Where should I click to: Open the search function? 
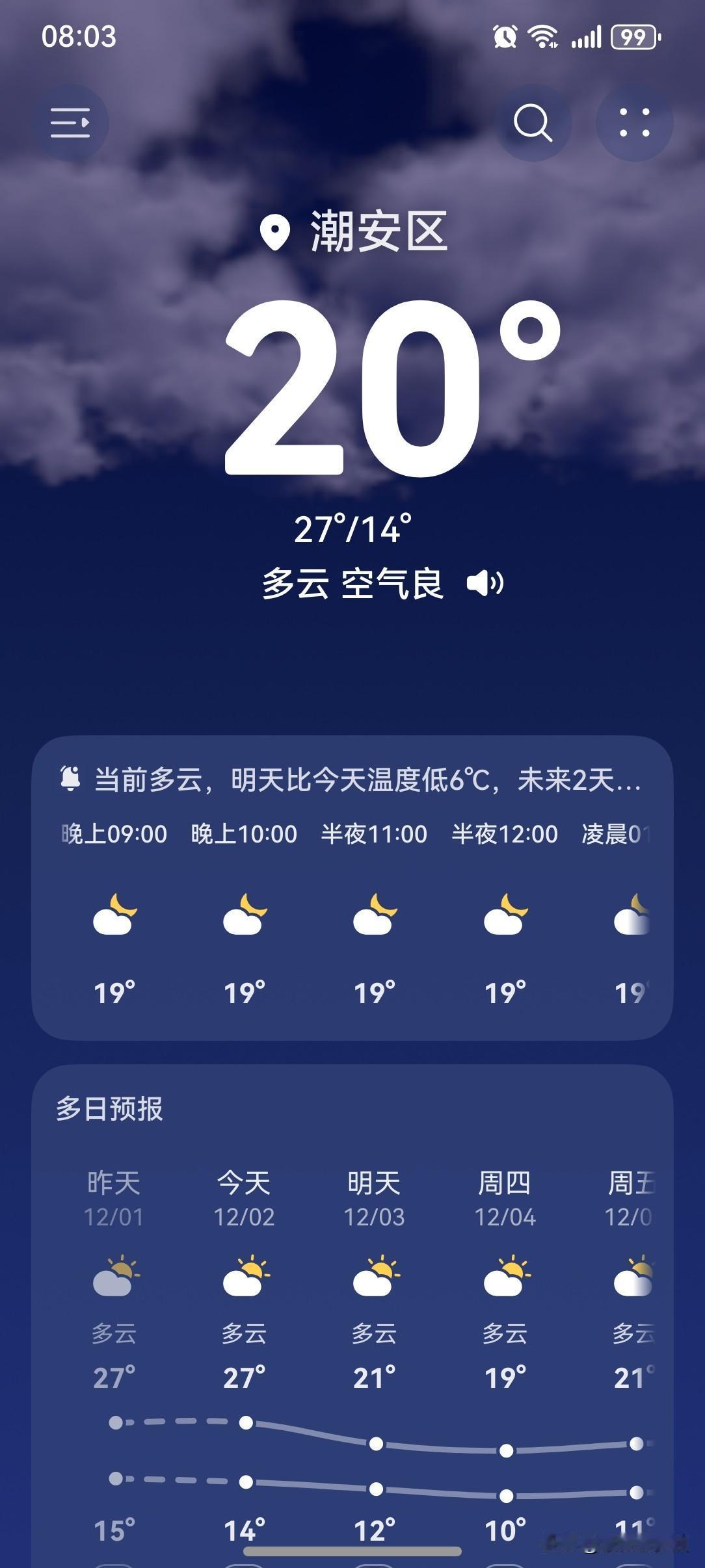(x=532, y=124)
